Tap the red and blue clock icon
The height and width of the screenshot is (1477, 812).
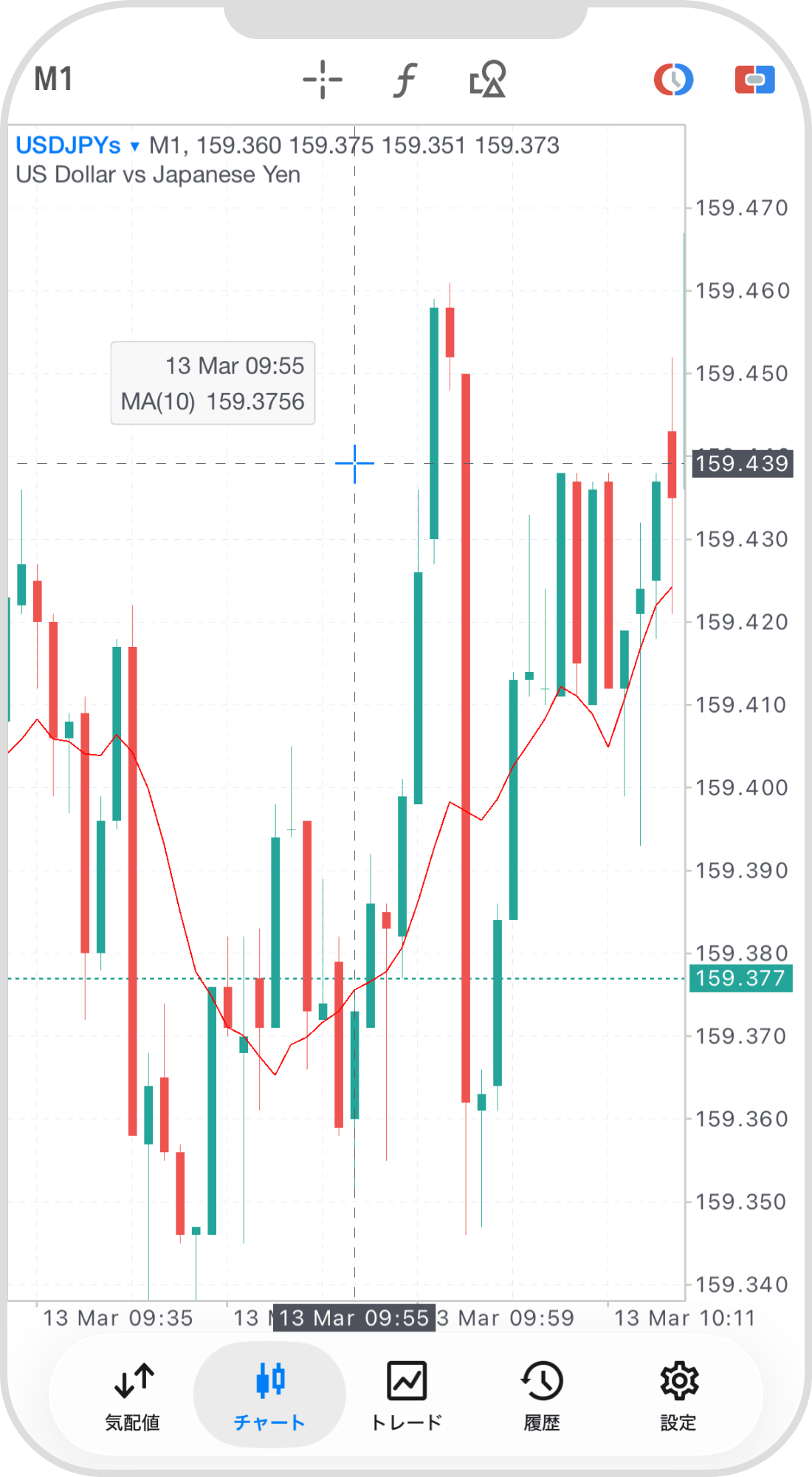pyautogui.click(x=673, y=80)
